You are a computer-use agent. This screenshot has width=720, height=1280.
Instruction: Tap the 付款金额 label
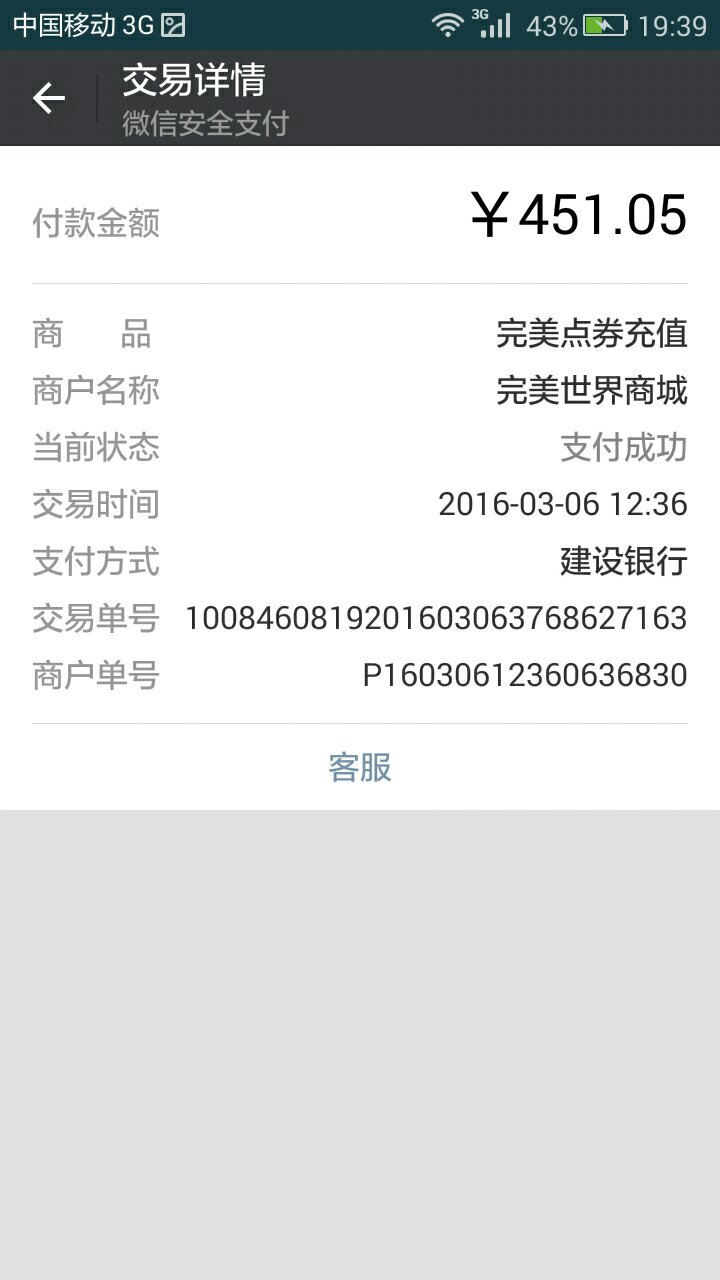tap(95, 224)
